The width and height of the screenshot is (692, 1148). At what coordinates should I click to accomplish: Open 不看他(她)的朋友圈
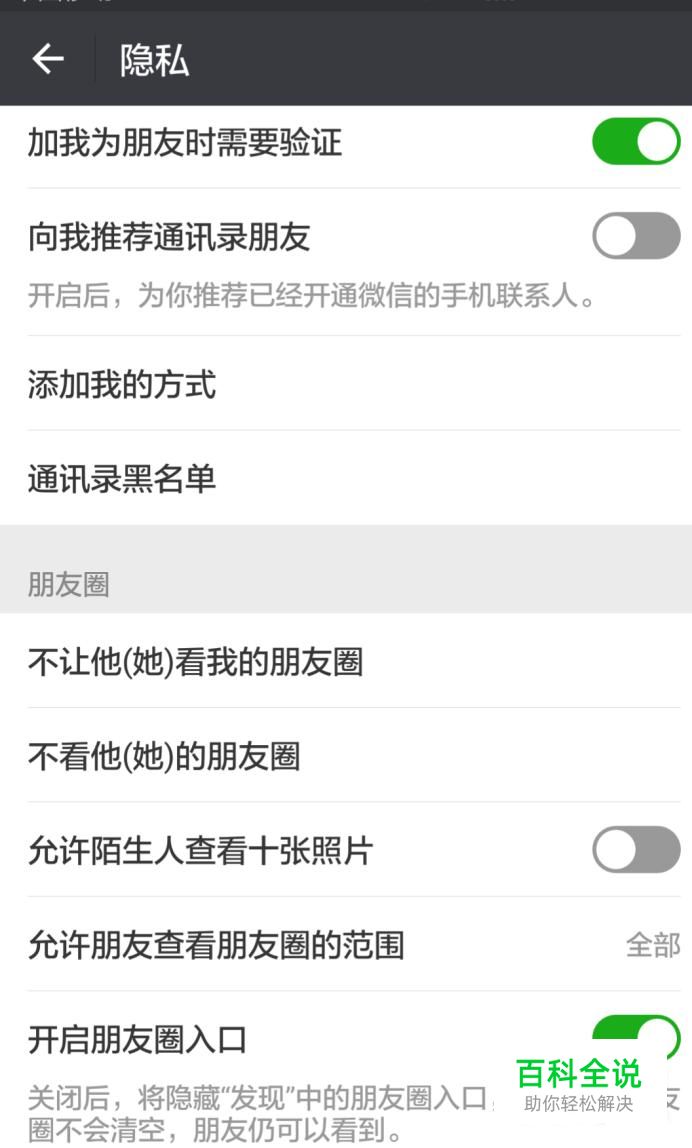[x=346, y=756]
